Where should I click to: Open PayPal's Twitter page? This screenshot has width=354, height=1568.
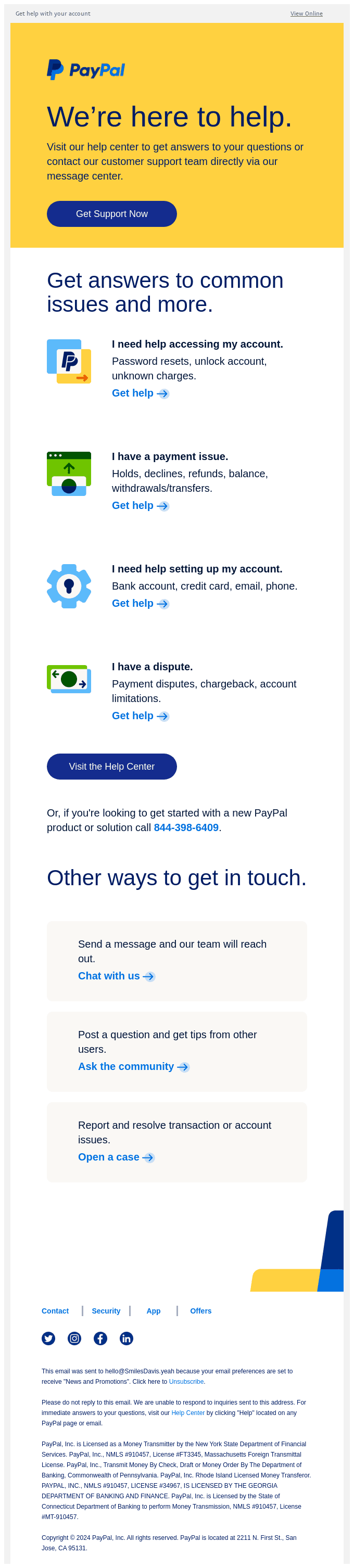(x=48, y=1338)
